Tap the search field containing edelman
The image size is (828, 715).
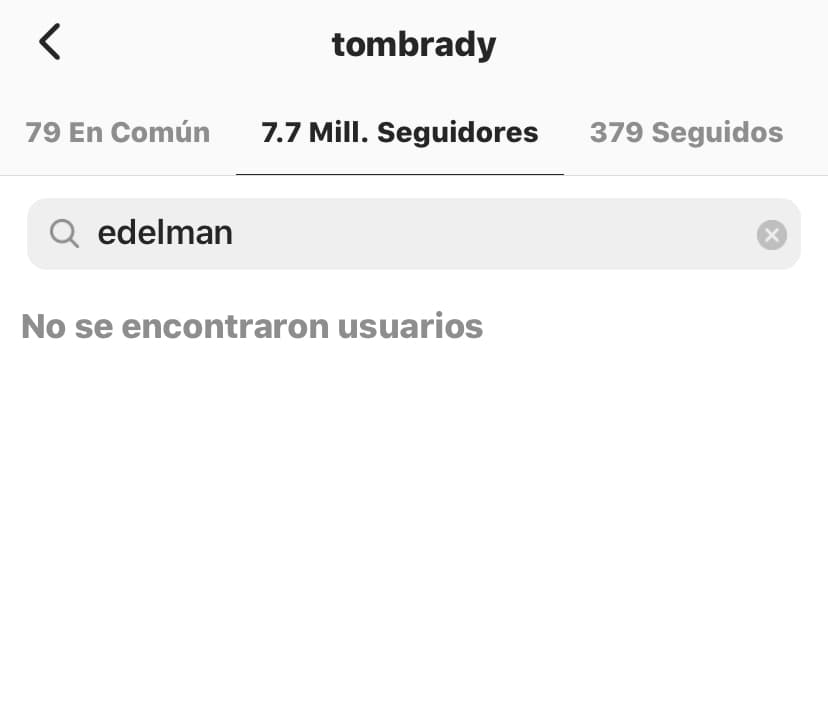400,234
